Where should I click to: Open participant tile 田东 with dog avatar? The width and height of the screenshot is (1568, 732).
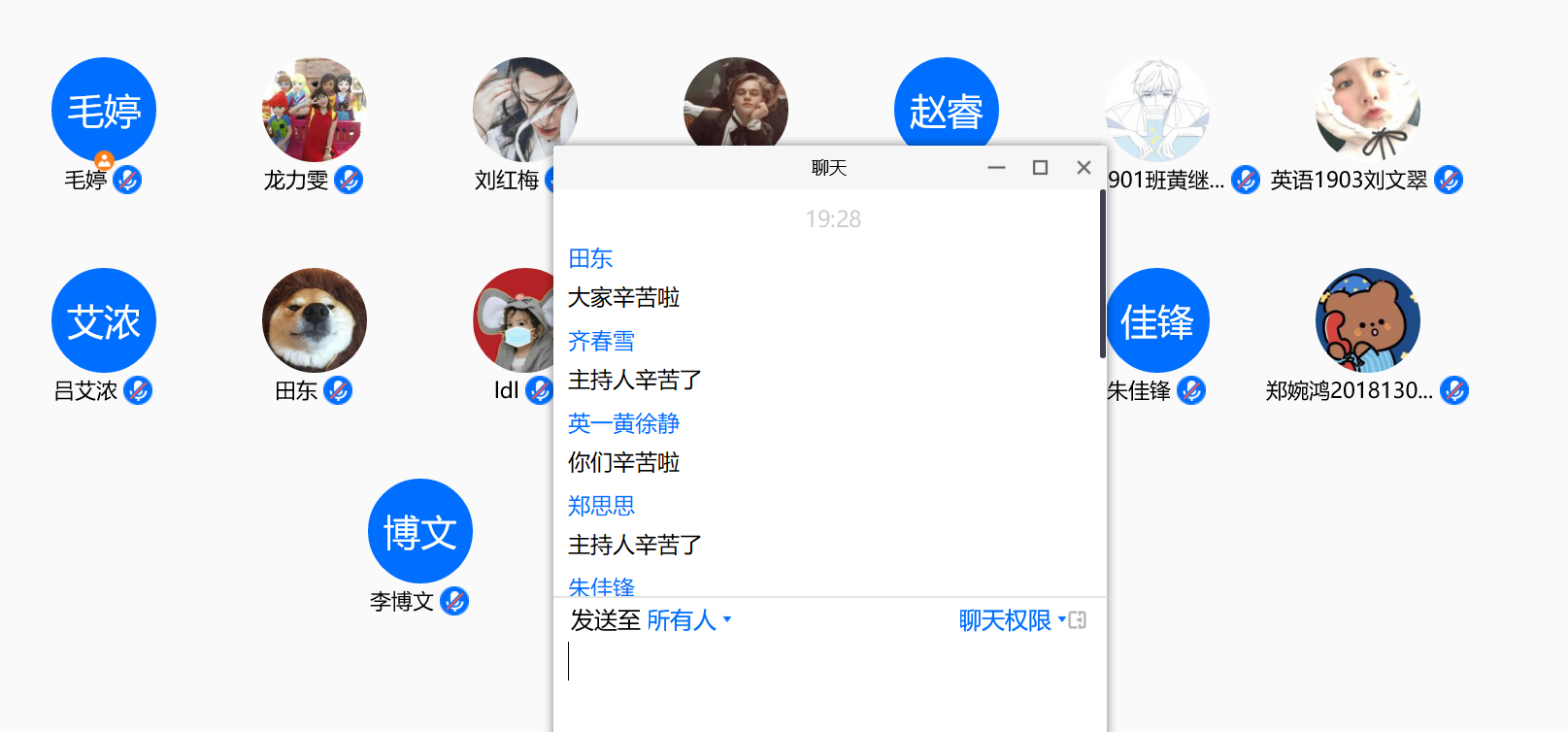coord(314,320)
